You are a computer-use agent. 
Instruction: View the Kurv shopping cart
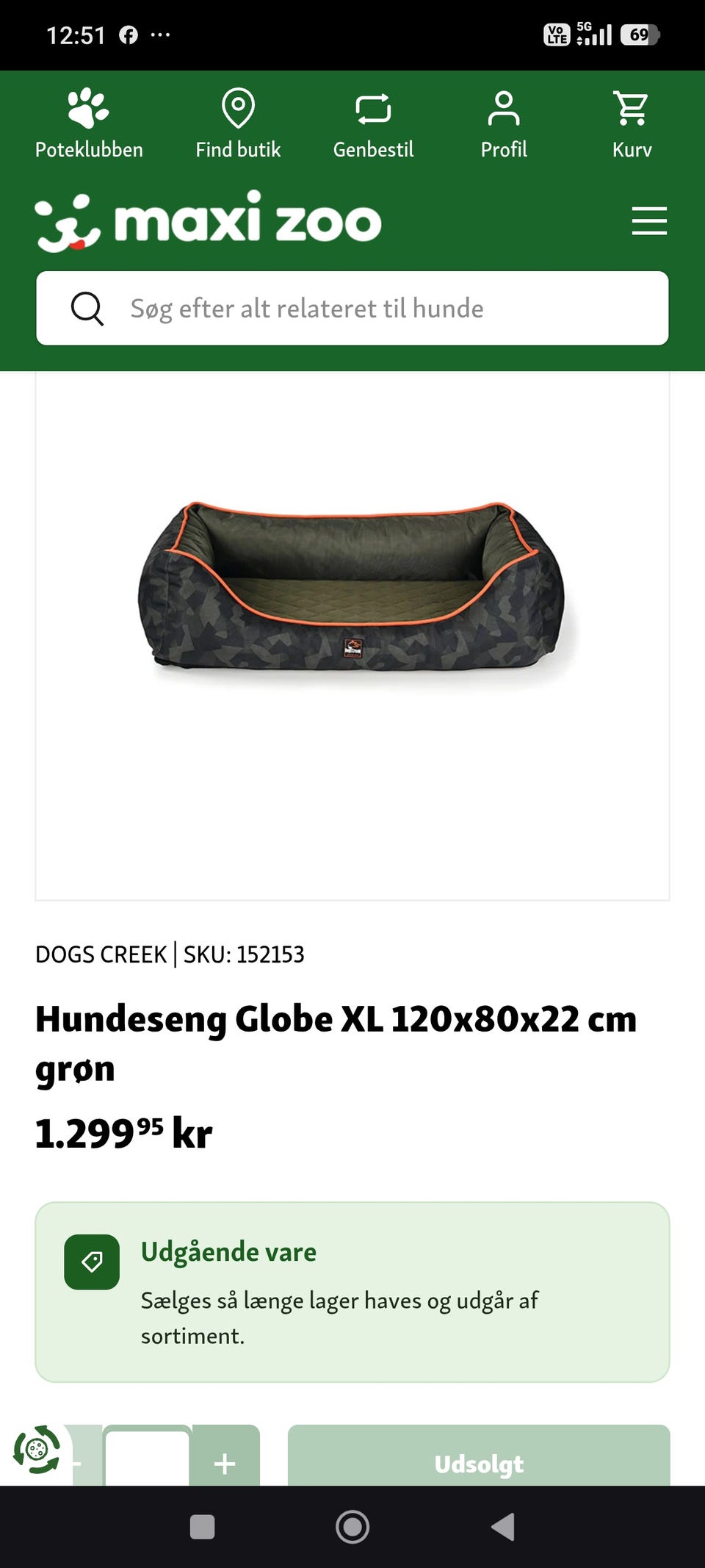click(x=632, y=123)
